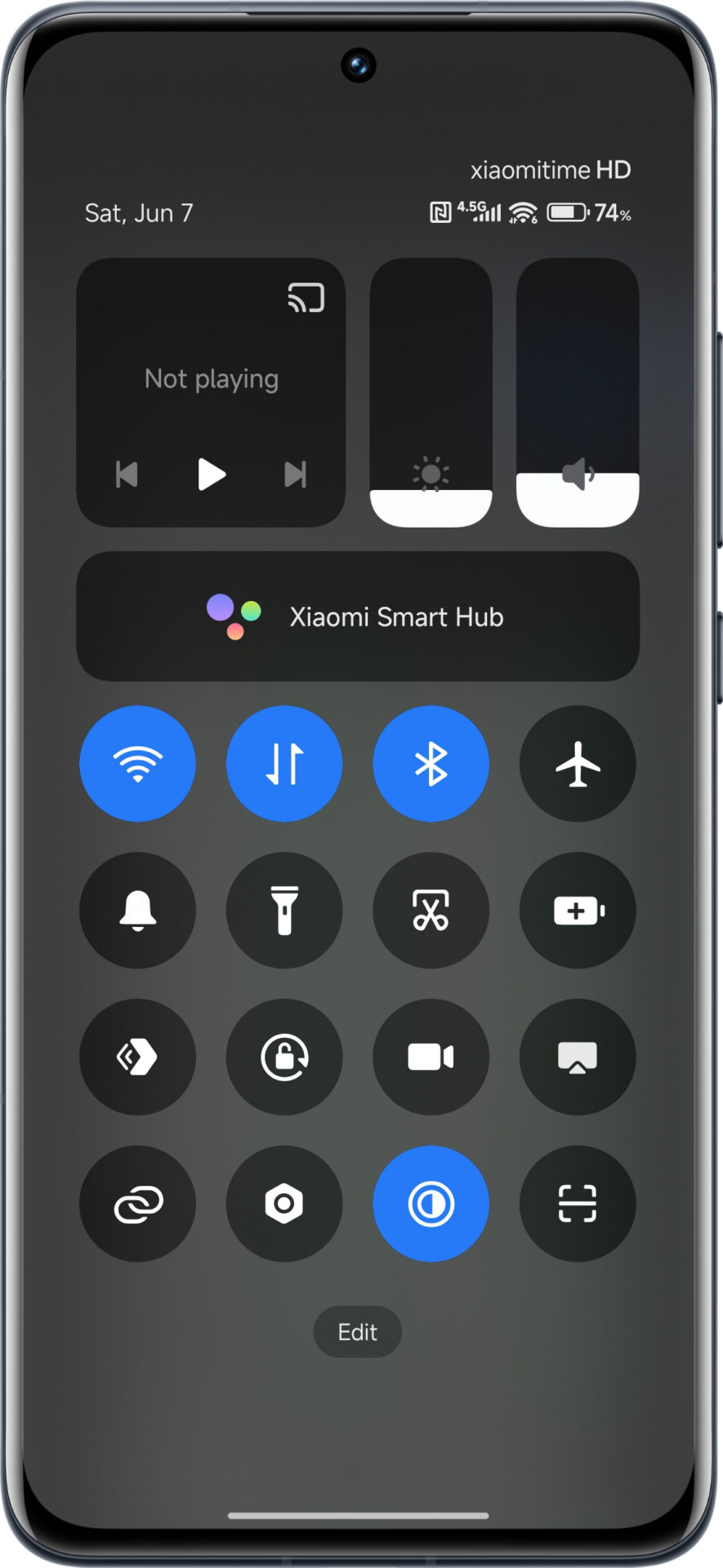Play media in the player card
The width and height of the screenshot is (723, 1568).
coord(212,474)
